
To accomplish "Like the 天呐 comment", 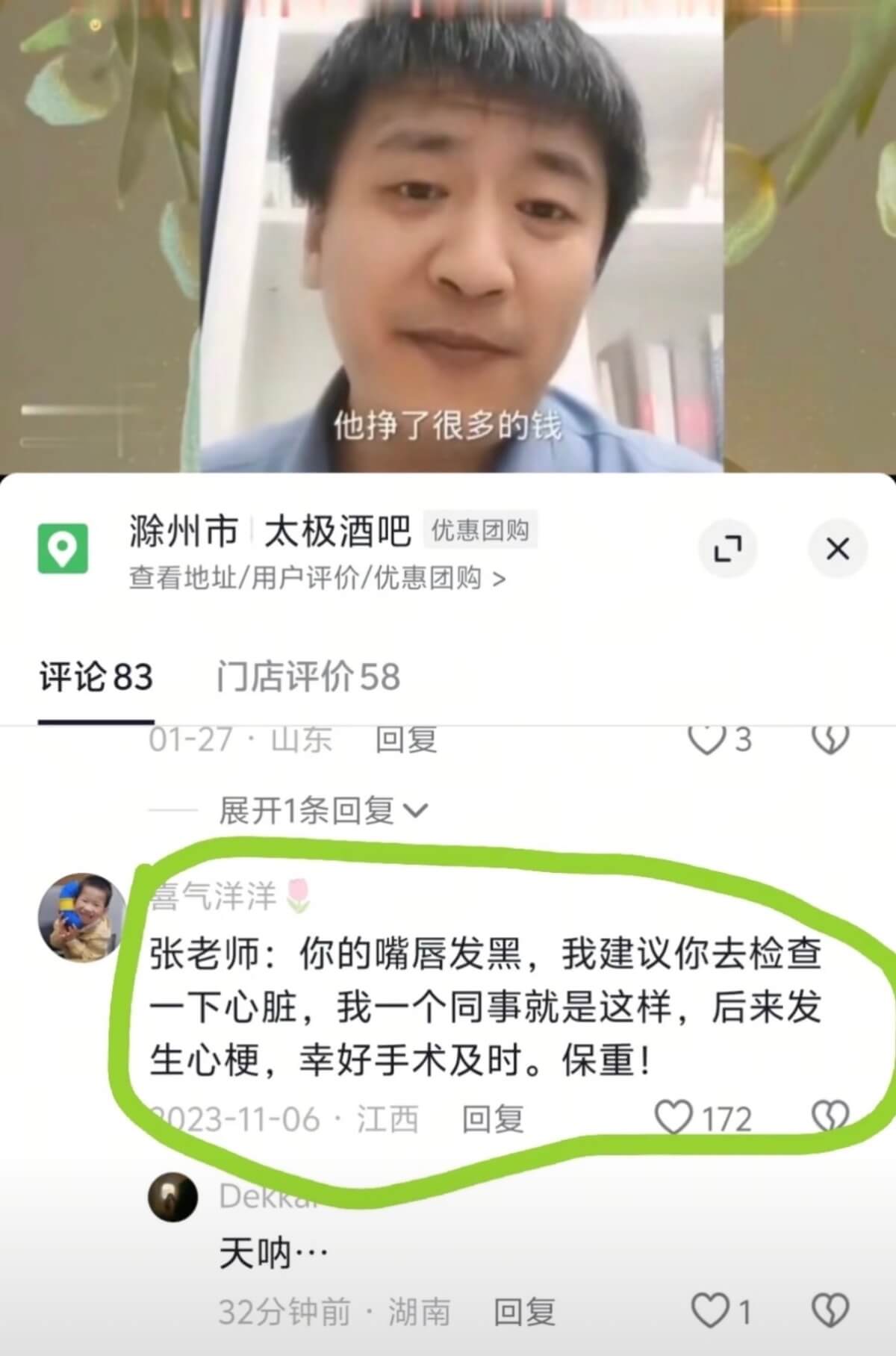I will tap(710, 1311).
